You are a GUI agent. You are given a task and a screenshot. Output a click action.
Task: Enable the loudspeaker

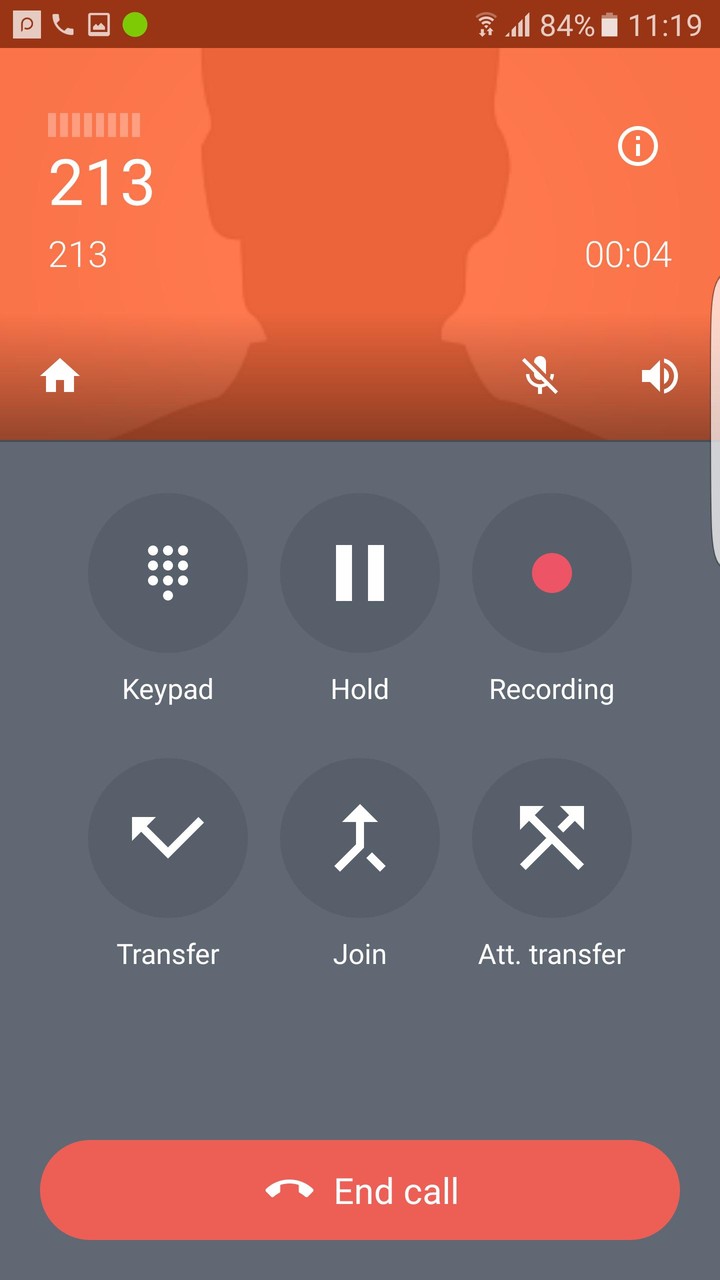point(660,375)
